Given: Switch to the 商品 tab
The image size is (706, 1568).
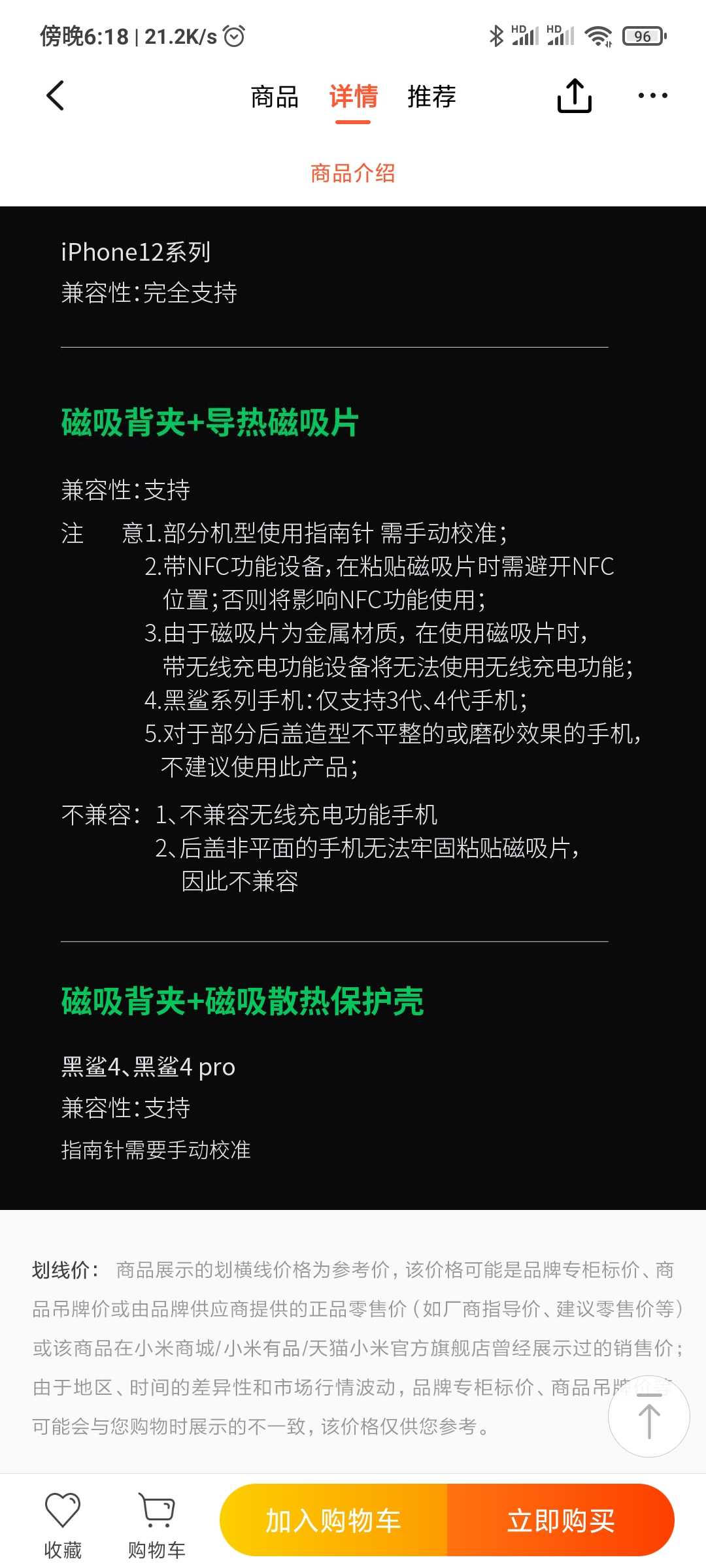Looking at the screenshot, I should tap(275, 97).
